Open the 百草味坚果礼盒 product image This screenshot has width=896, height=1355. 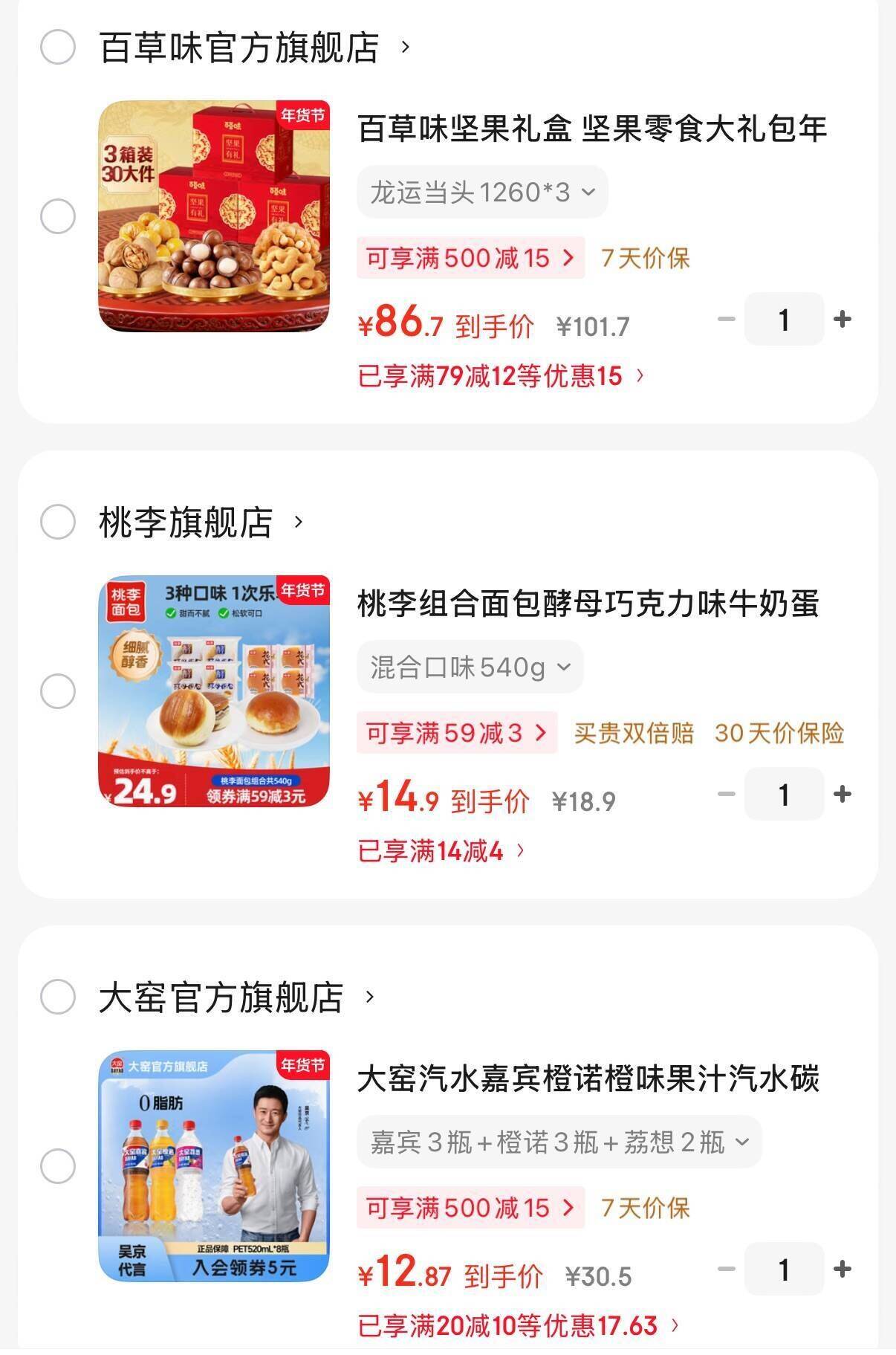click(214, 216)
